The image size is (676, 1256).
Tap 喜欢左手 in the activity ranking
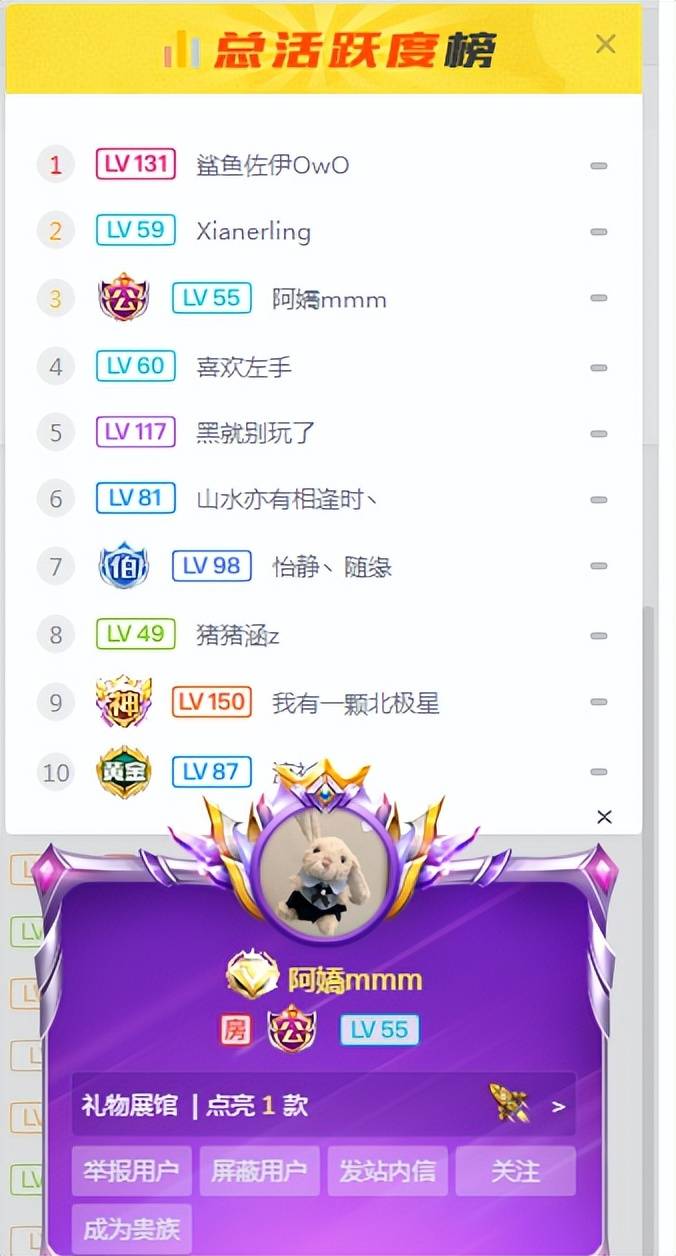pos(245,367)
